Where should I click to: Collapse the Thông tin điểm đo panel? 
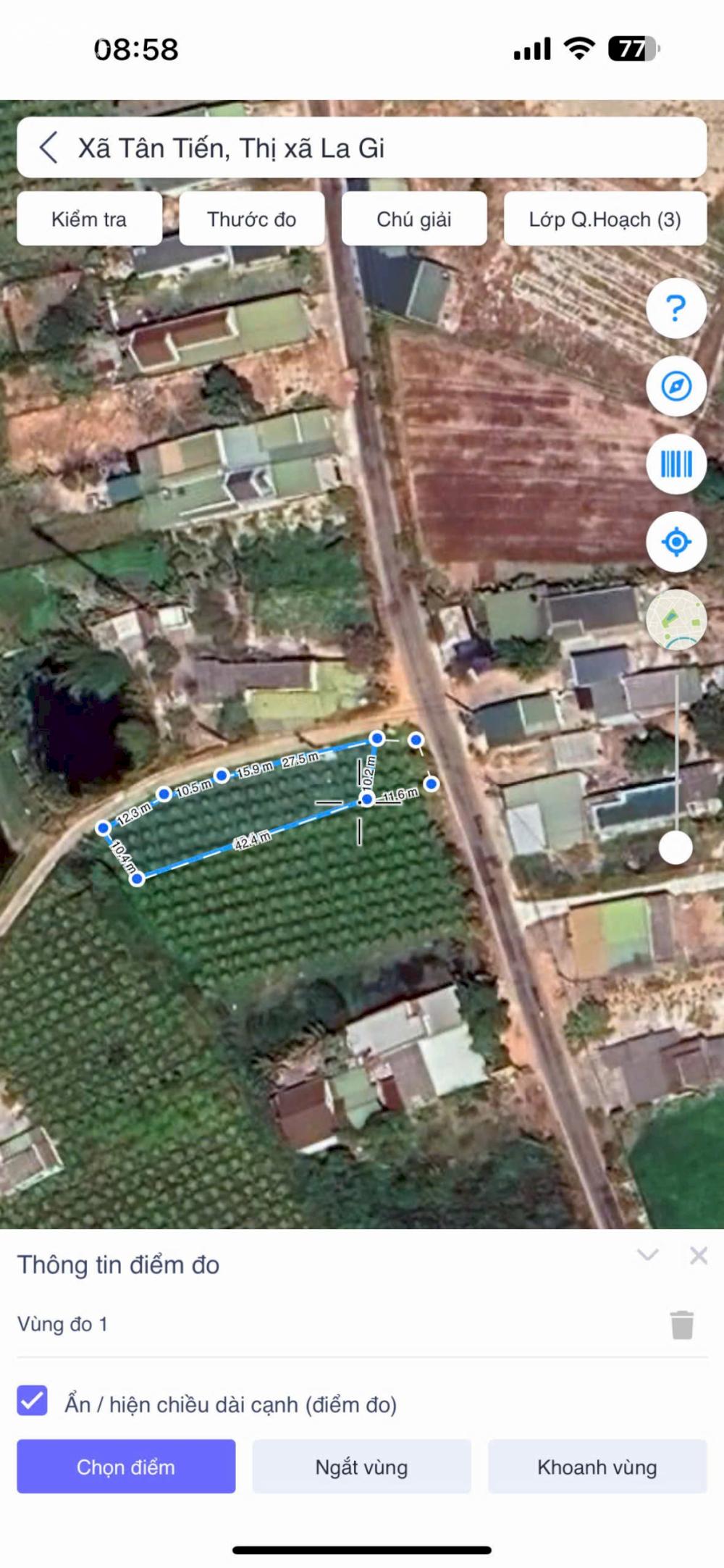click(x=647, y=1255)
